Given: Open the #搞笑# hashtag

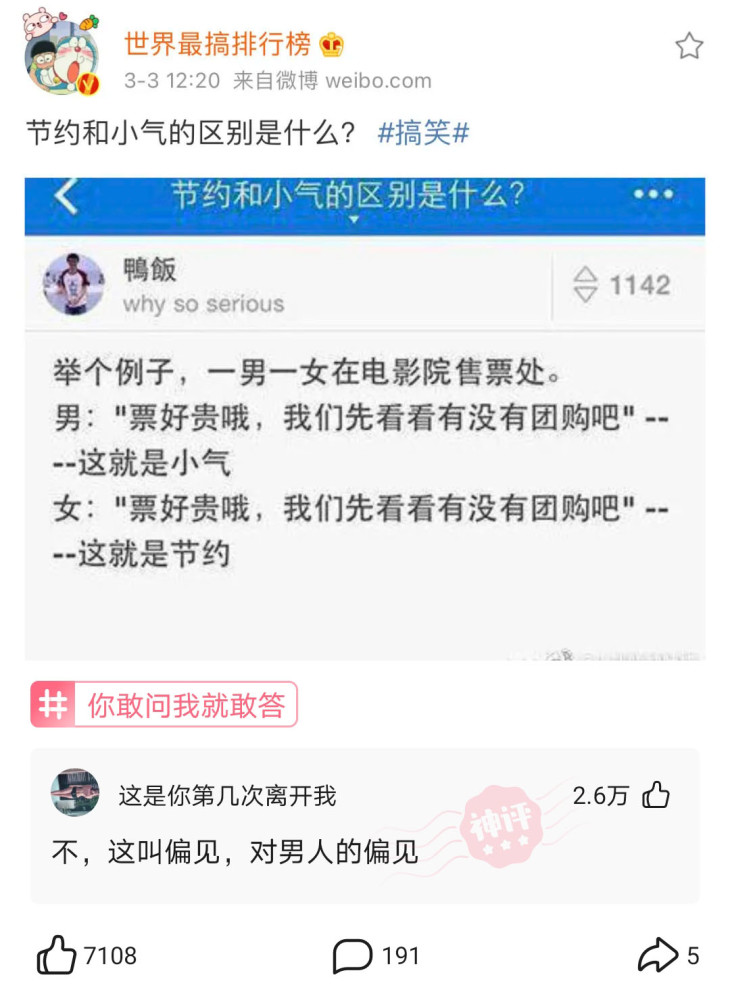Looking at the screenshot, I should [423, 133].
